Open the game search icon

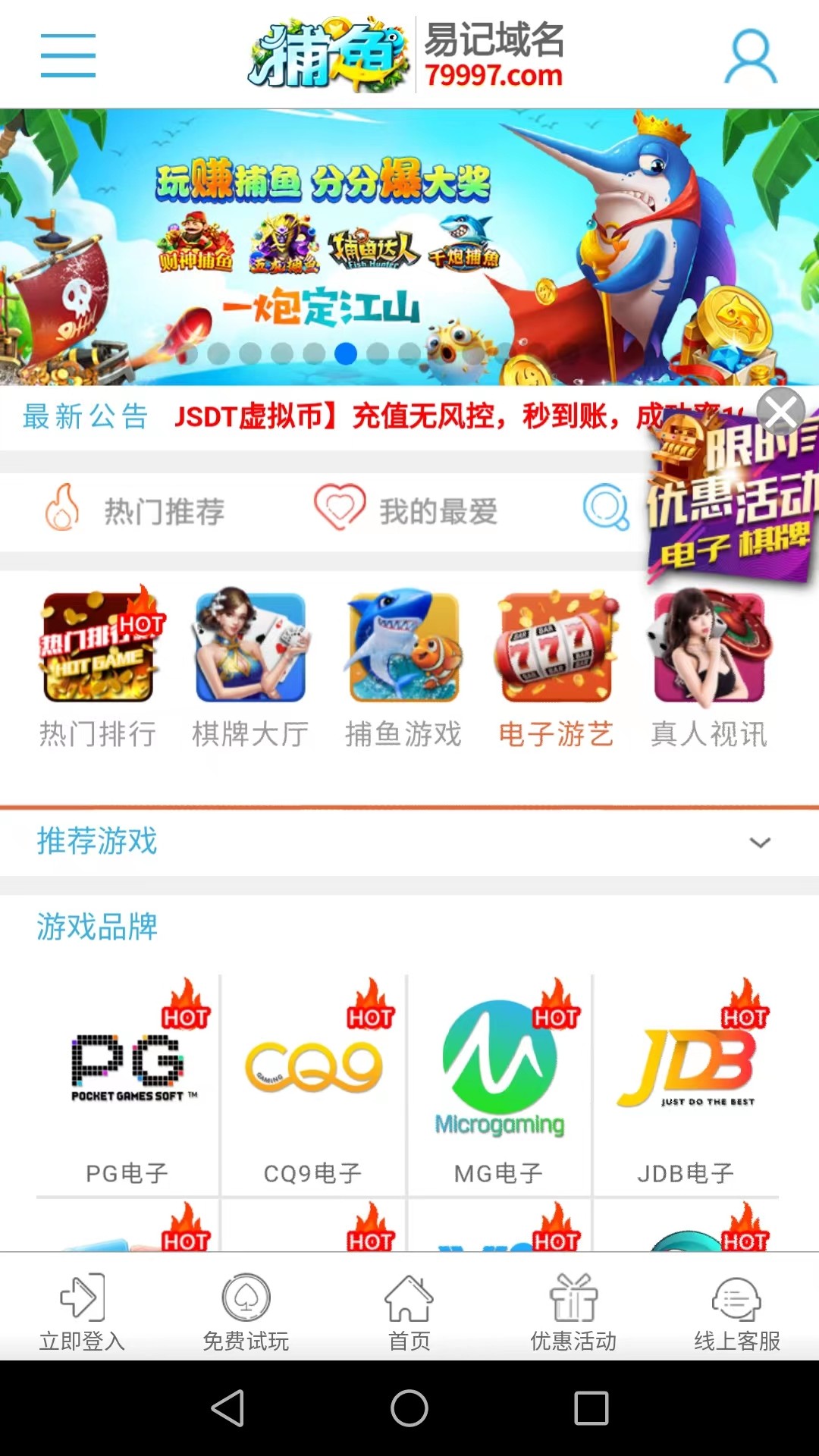click(x=606, y=508)
